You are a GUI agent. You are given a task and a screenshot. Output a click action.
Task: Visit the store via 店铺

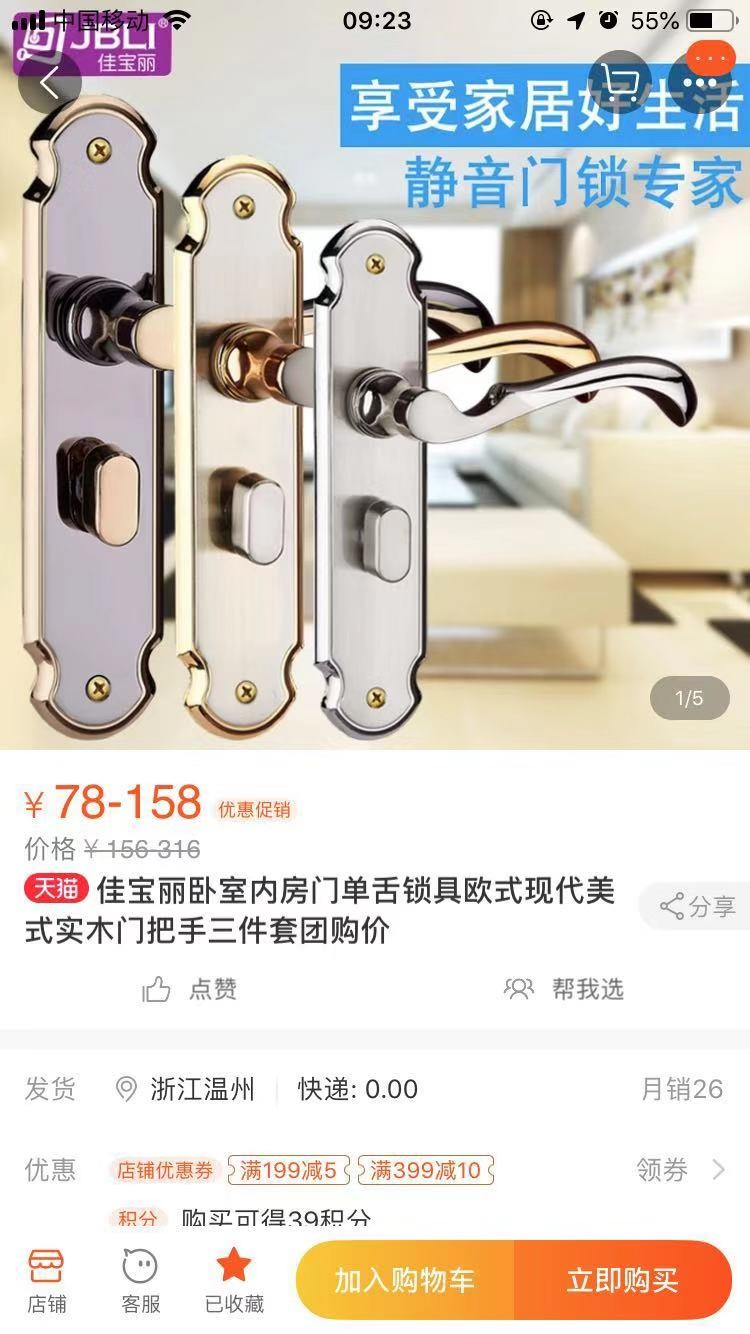click(47, 1280)
